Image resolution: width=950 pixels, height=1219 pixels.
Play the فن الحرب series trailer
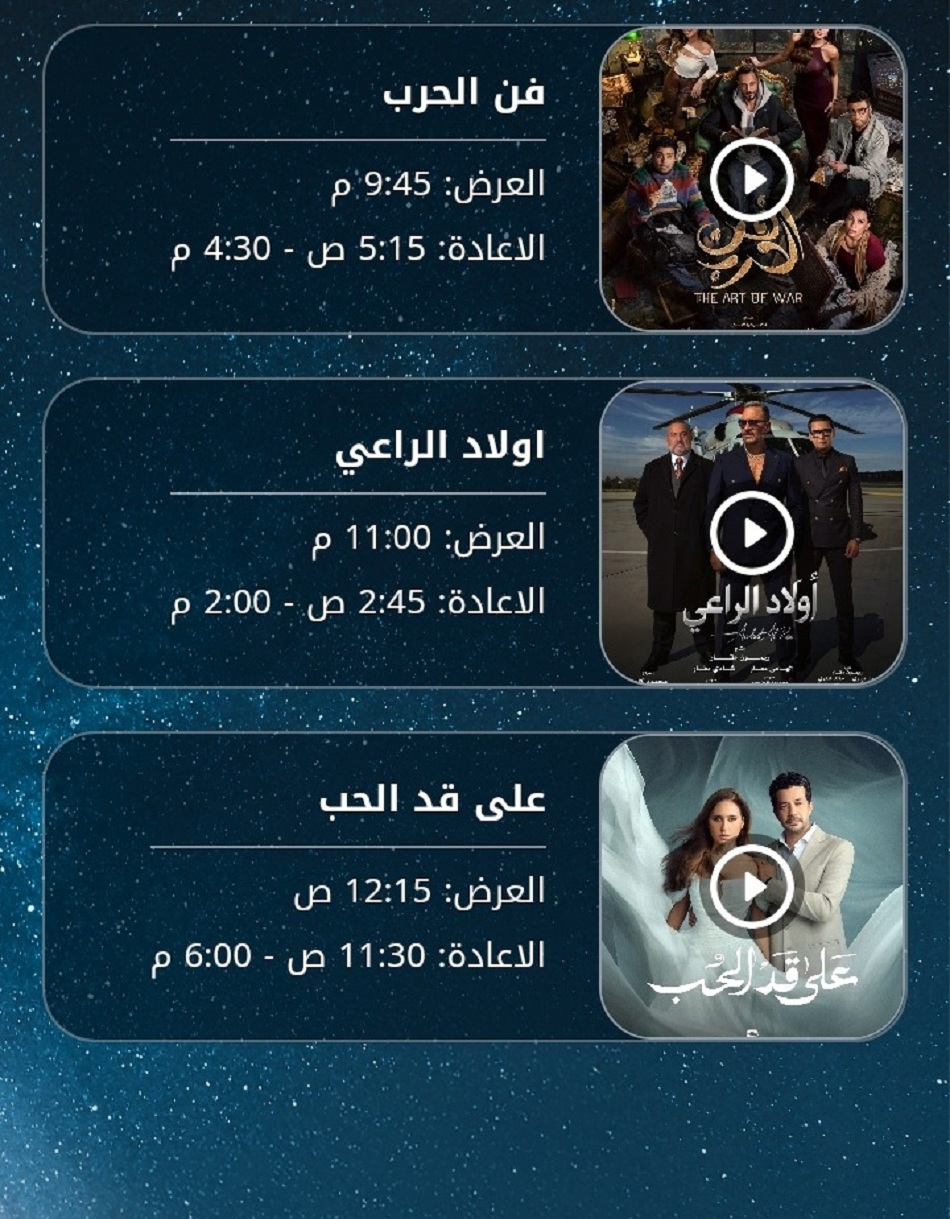752,180
